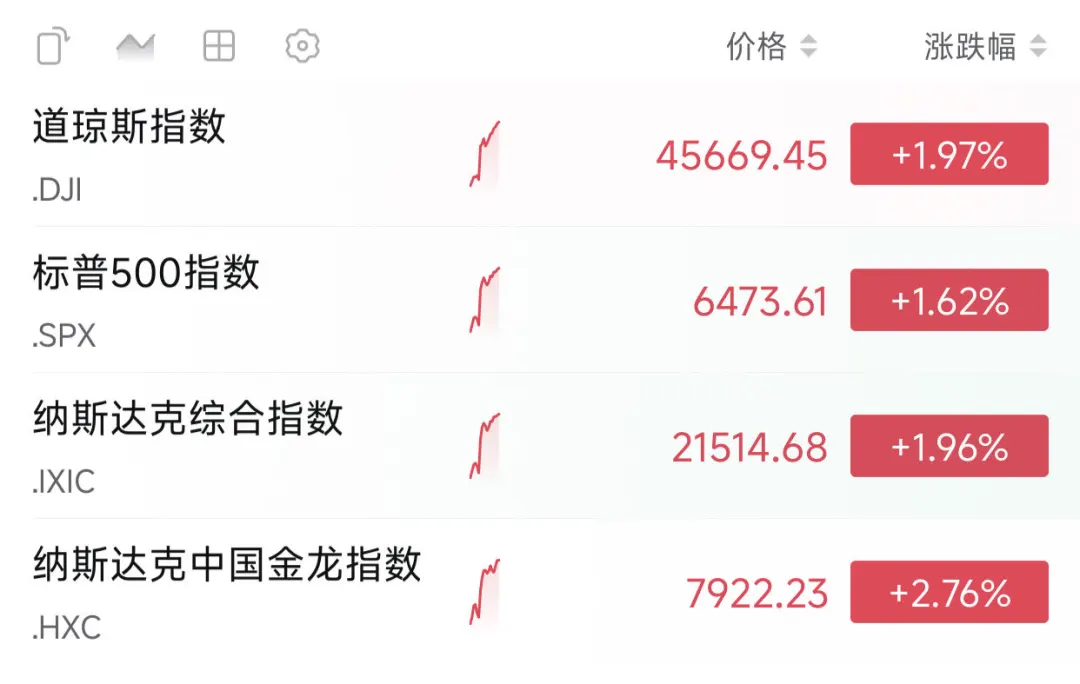Sort the list by 价格
Image resolution: width=1080 pixels, height=684 pixels.
click(771, 46)
